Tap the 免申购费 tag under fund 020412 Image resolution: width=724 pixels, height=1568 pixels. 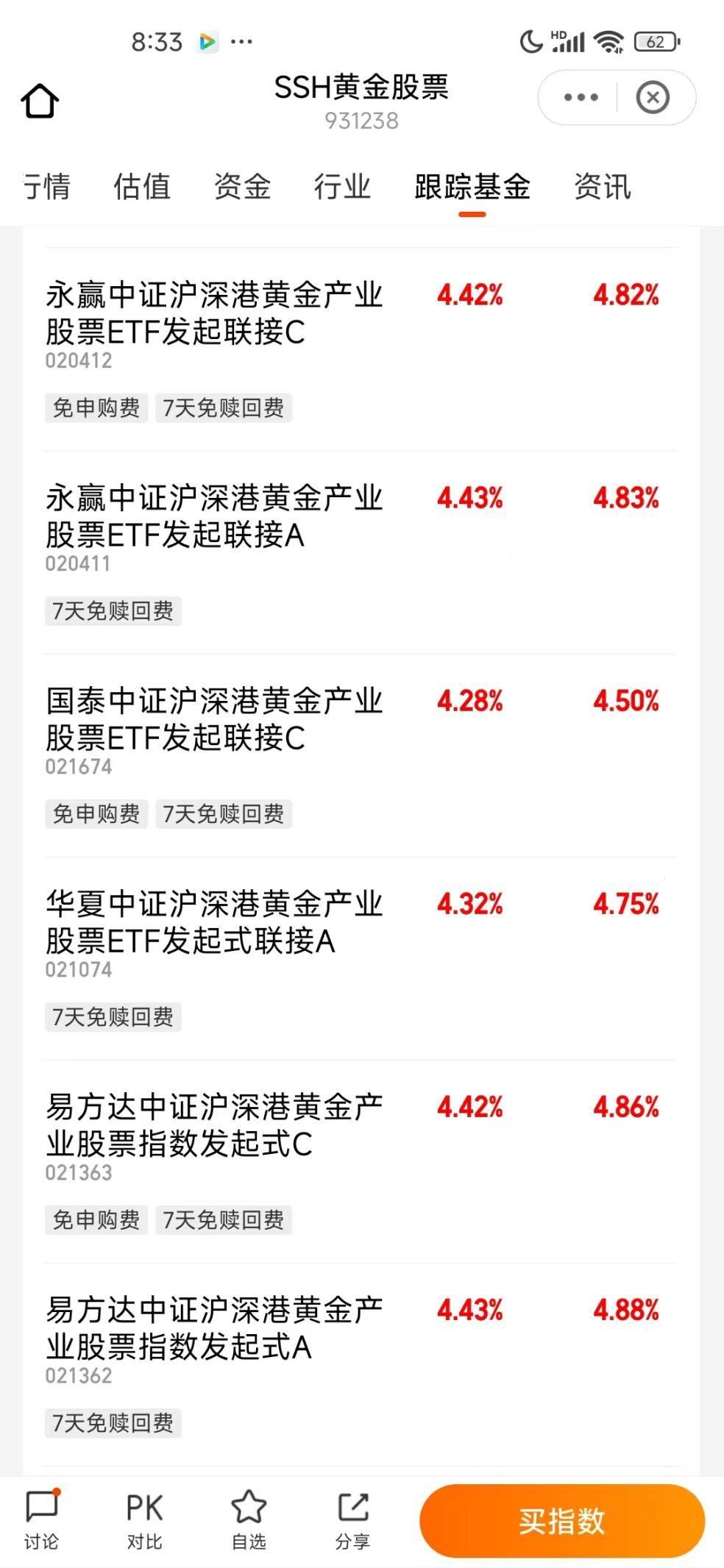96,408
